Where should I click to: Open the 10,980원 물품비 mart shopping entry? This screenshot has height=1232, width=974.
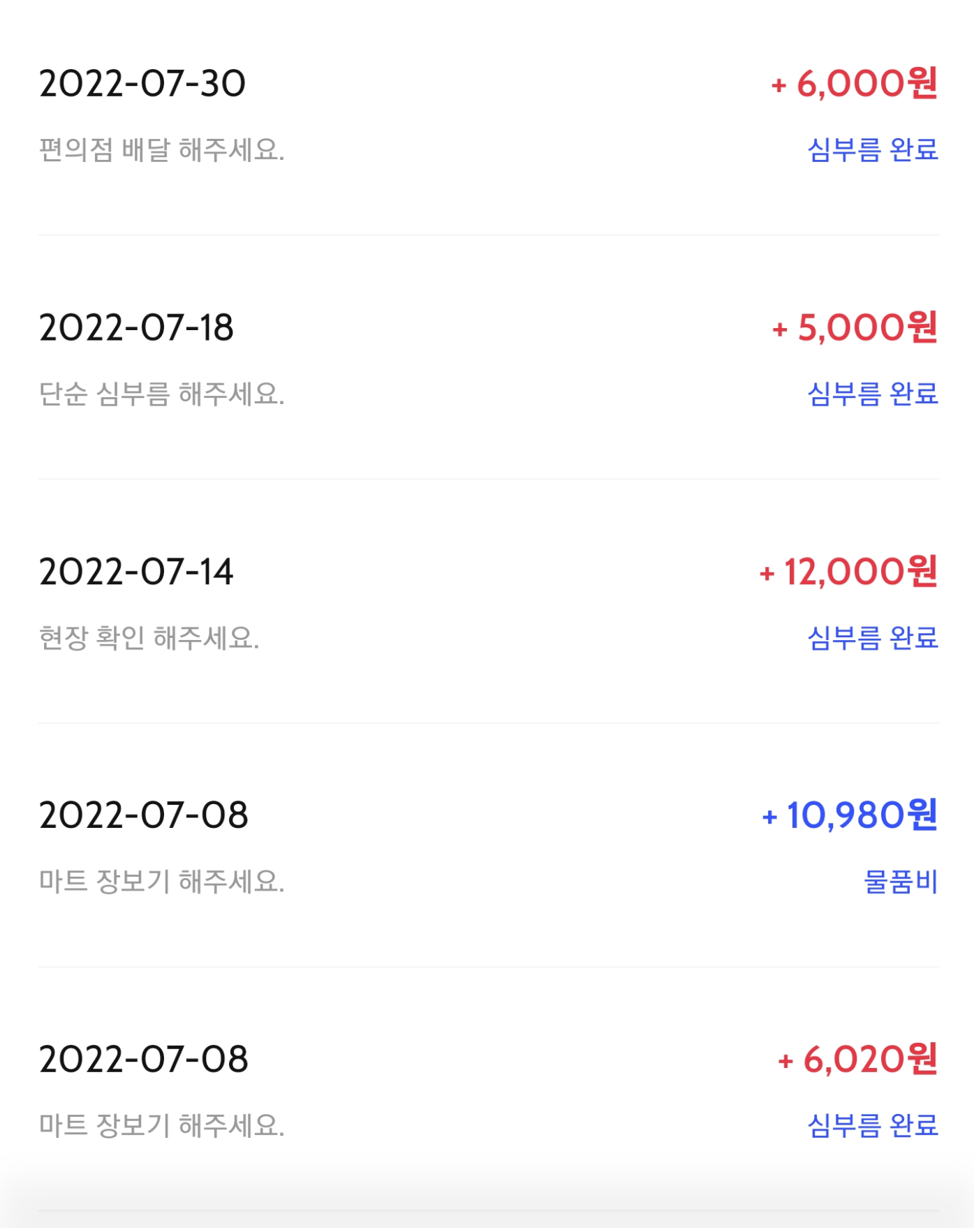[487, 847]
